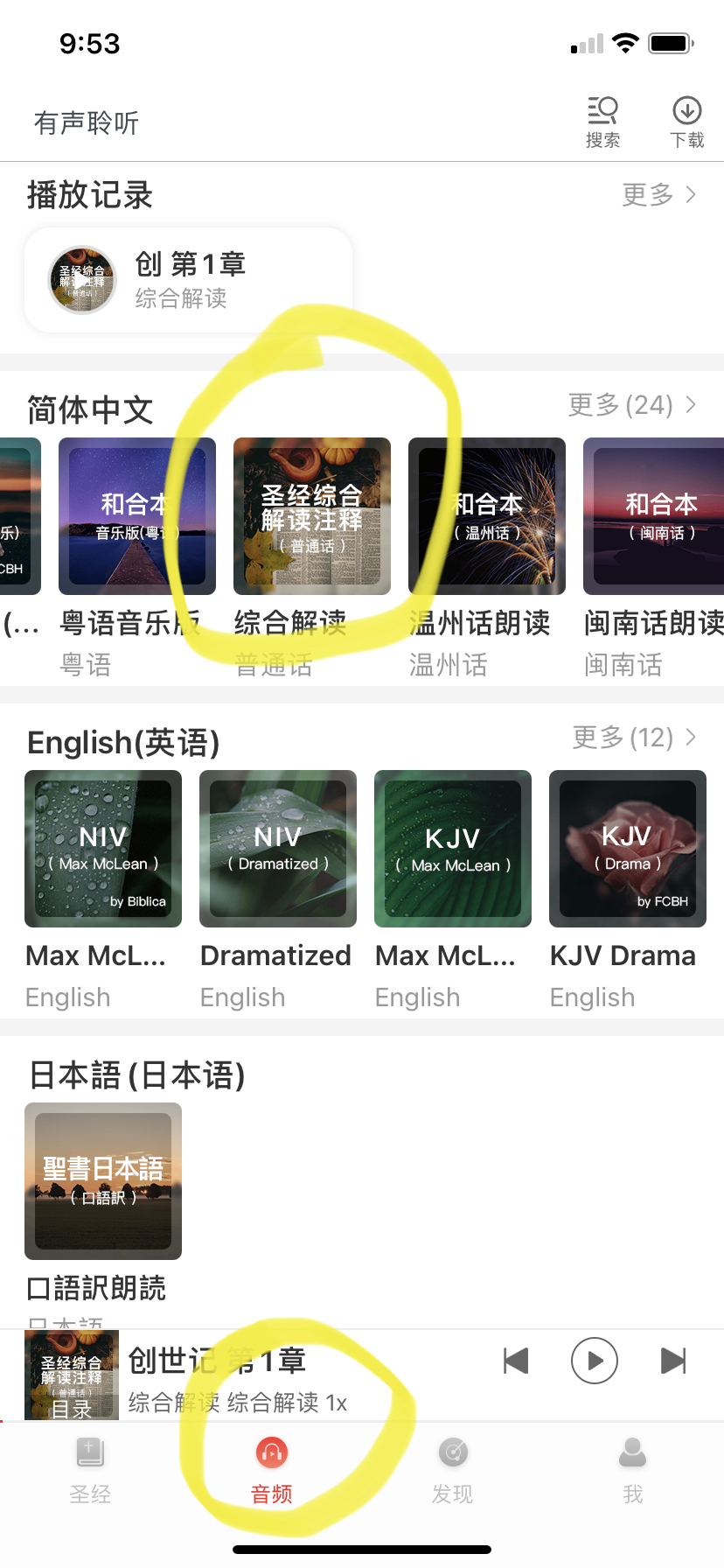Open NIV Dramatized audio Bible
Viewport: 724px width, 1568px height.
point(278,849)
